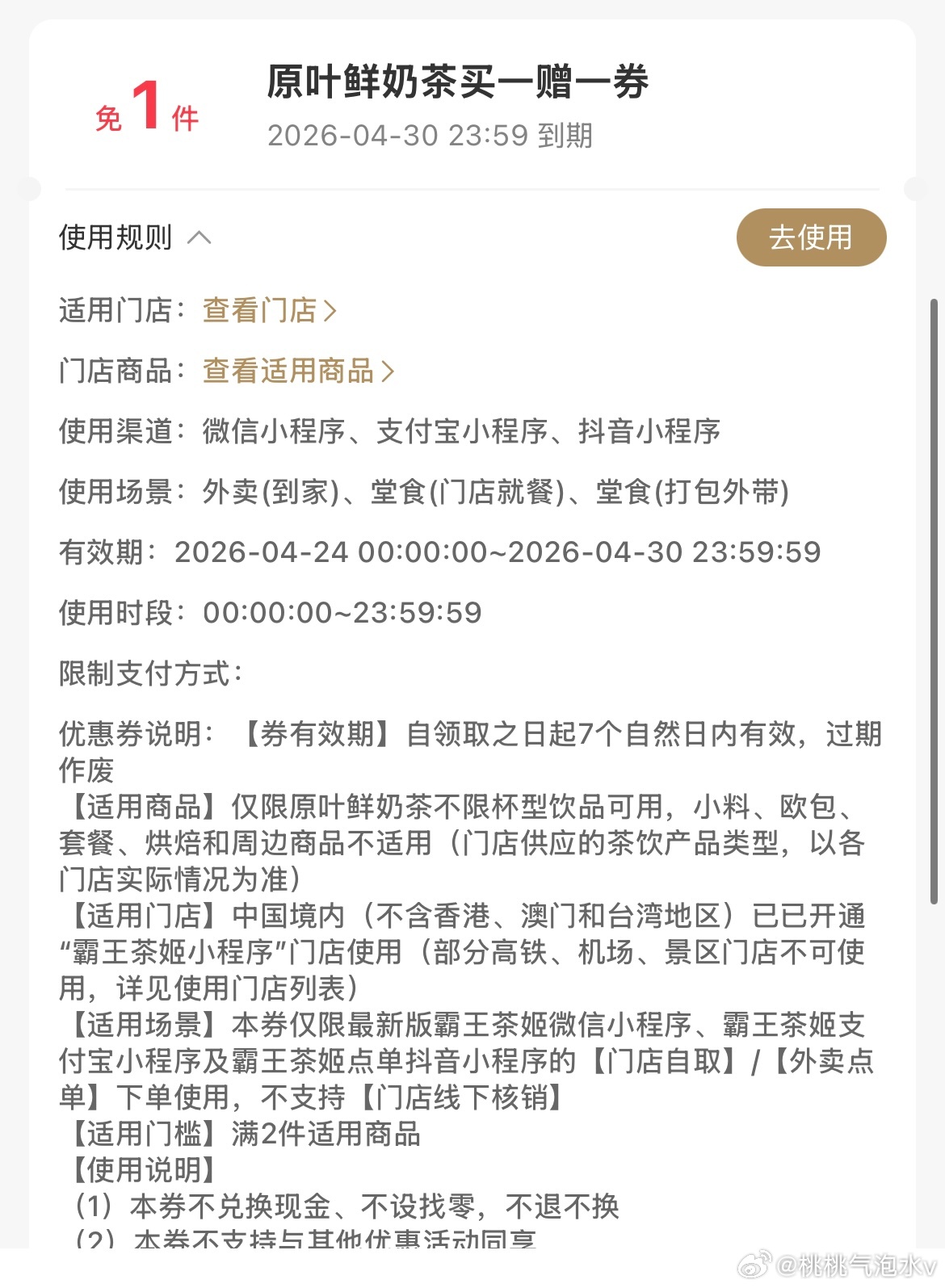This screenshot has width=945, height=1288.
Task: Tap the 去使用 button
Action: click(x=811, y=237)
